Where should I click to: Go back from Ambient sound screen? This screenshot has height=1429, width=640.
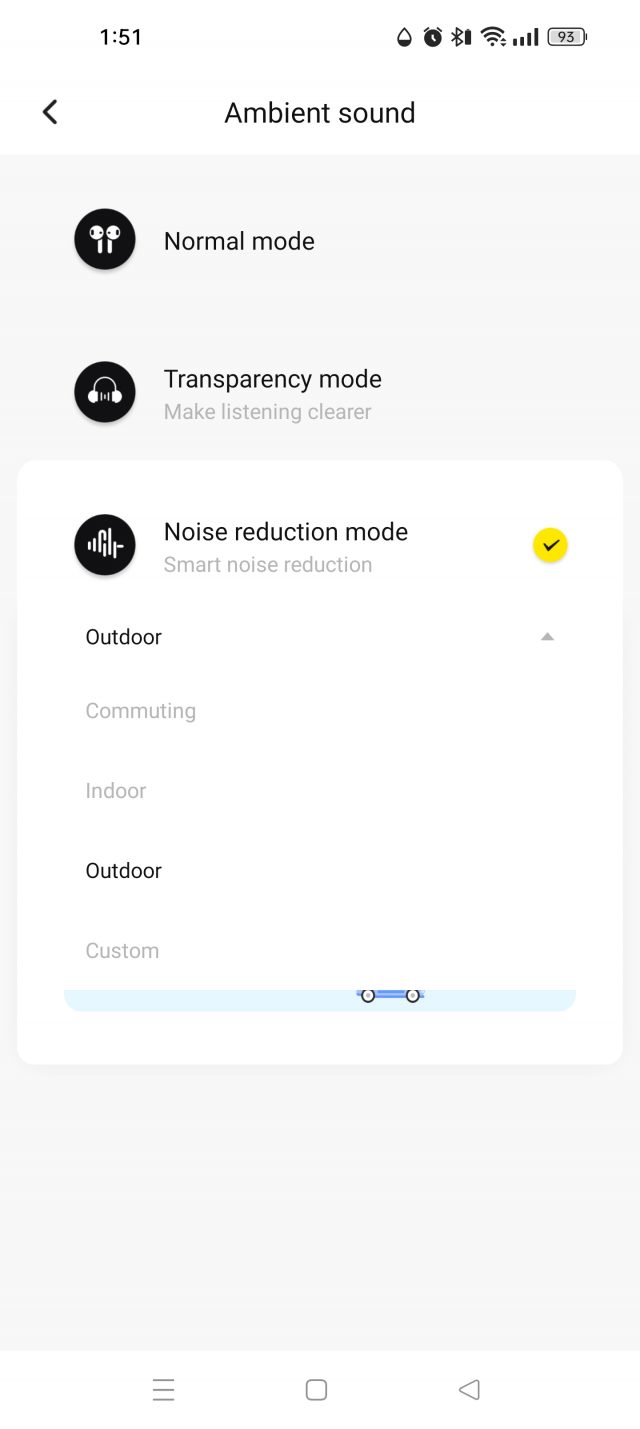tap(50, 112)
